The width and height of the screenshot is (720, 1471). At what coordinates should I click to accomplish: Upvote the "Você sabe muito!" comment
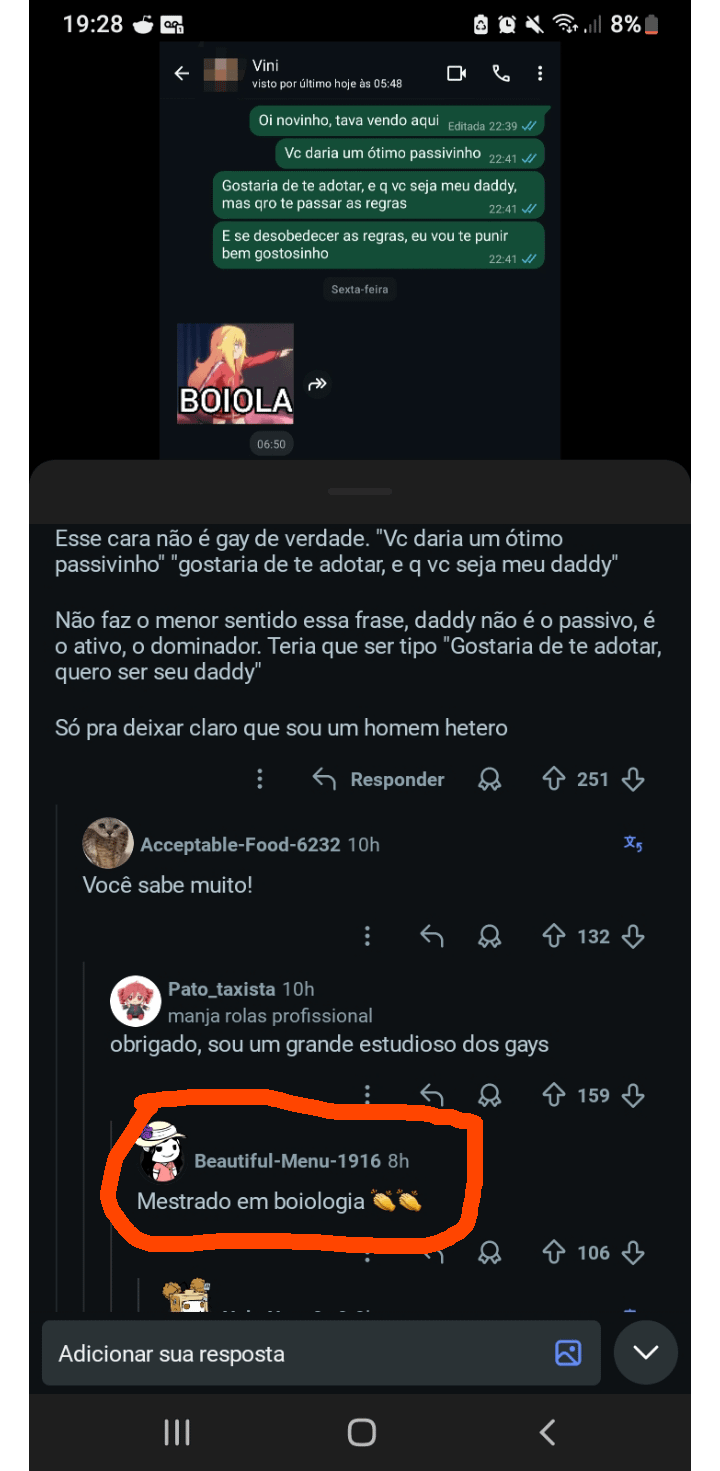[x=554, y=937]
